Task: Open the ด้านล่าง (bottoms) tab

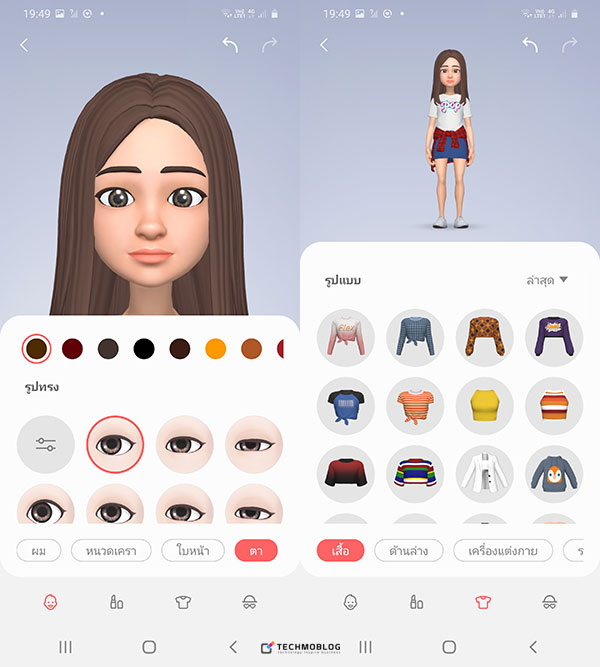Action: 408,550
